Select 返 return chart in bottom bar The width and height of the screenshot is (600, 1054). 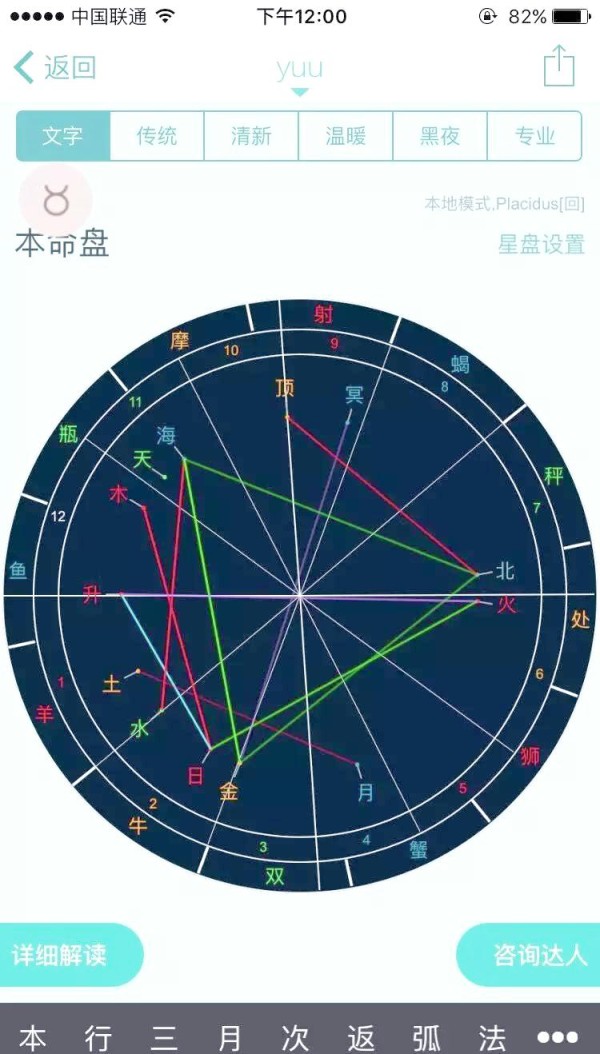(361, 1037)
